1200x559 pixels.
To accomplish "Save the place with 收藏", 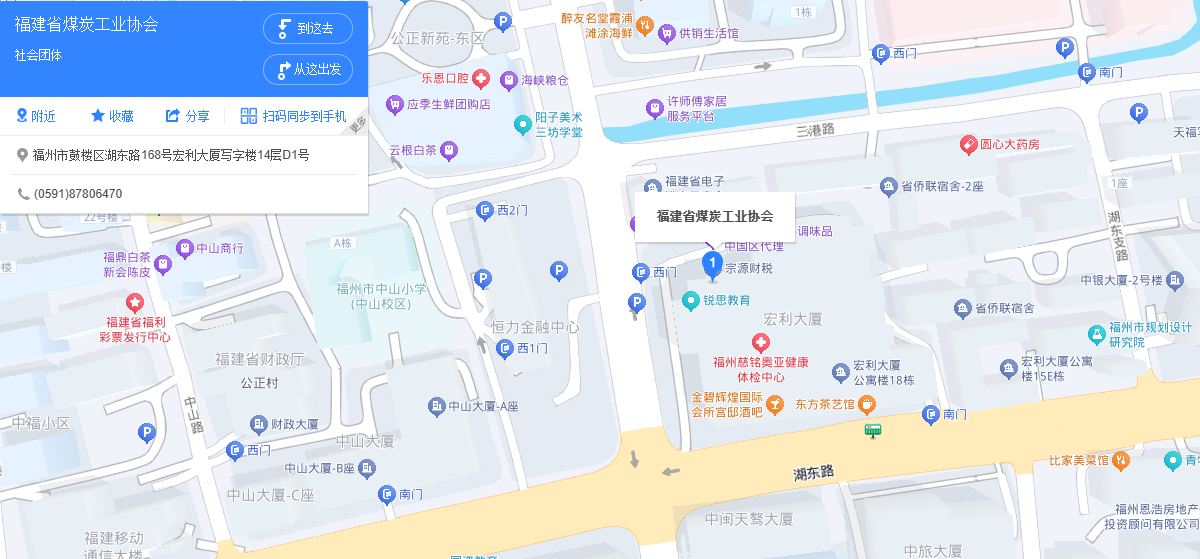I will click(x=112, y=116).
